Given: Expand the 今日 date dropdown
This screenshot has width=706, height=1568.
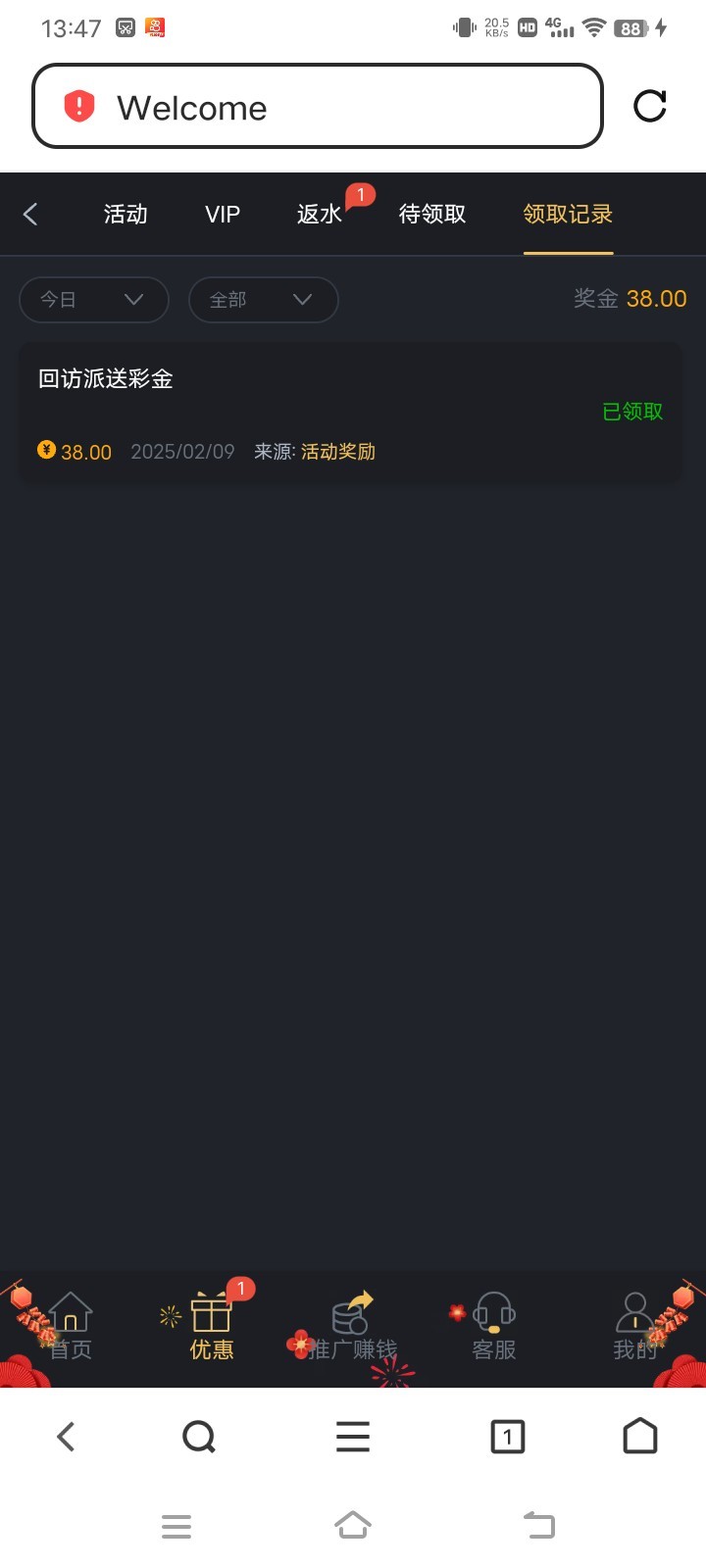Looking at the screenshot, I should tap(93, 300).
